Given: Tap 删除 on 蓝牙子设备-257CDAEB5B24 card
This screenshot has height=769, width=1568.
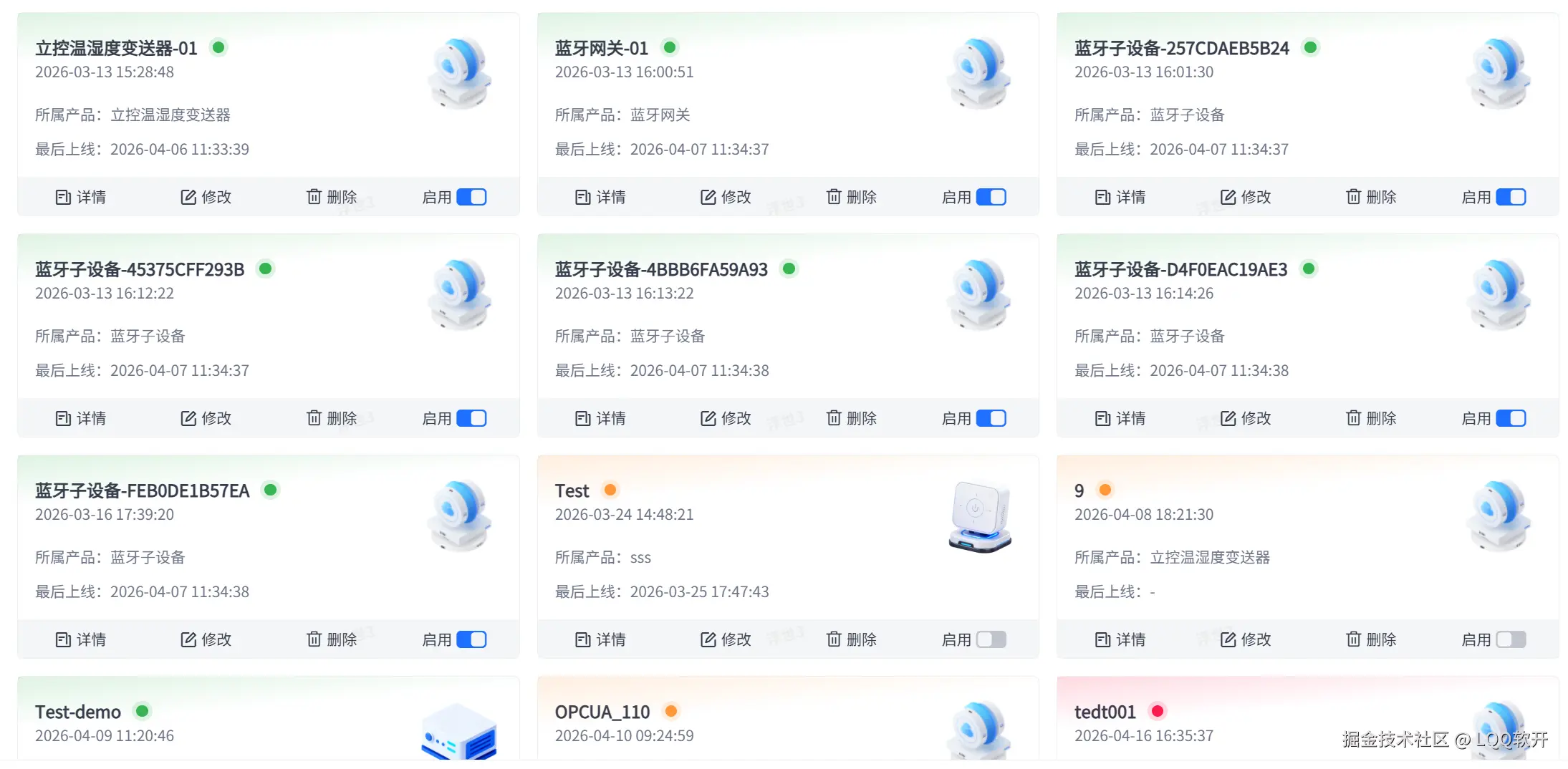Looking at the screenshot, I should 1371,197.
